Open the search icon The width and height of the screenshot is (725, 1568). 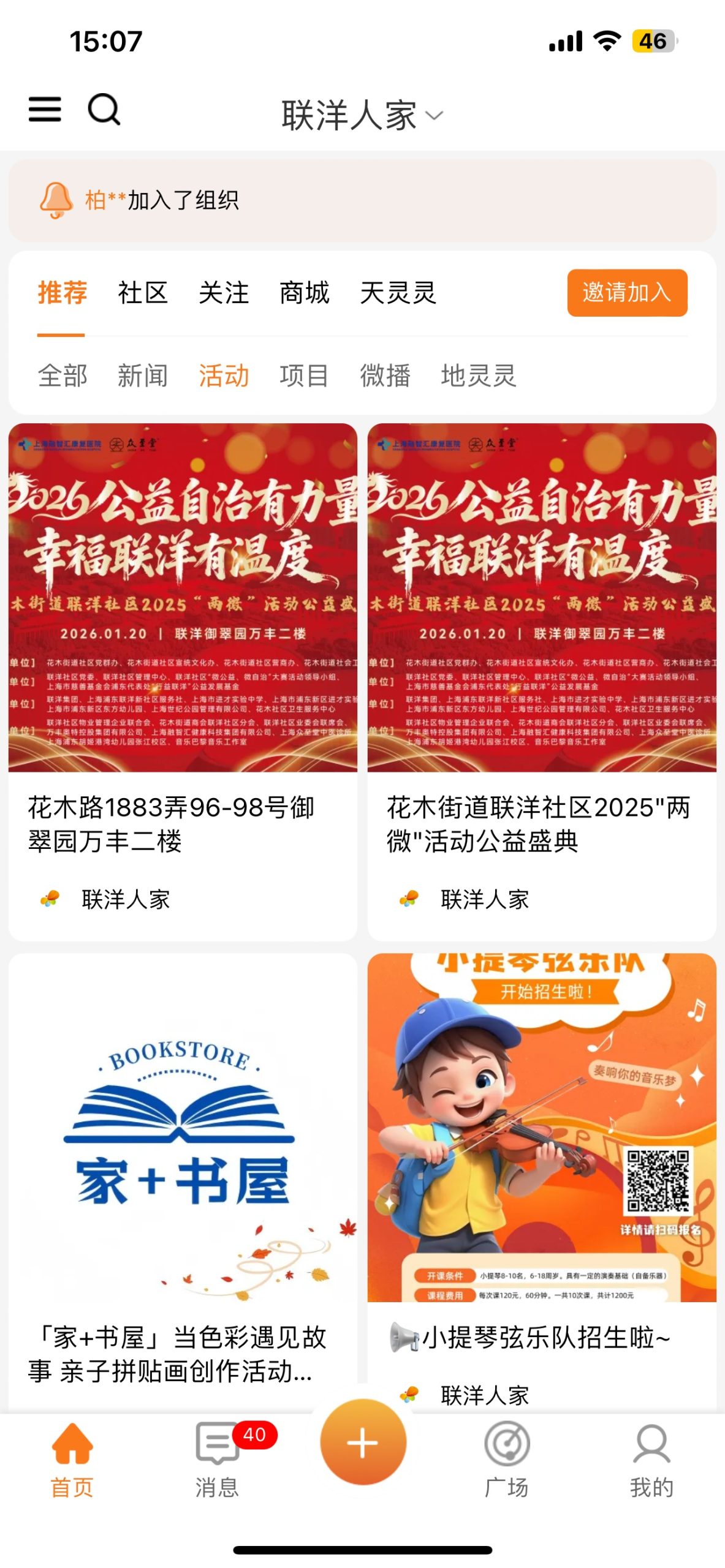click(x=104, y=110)
